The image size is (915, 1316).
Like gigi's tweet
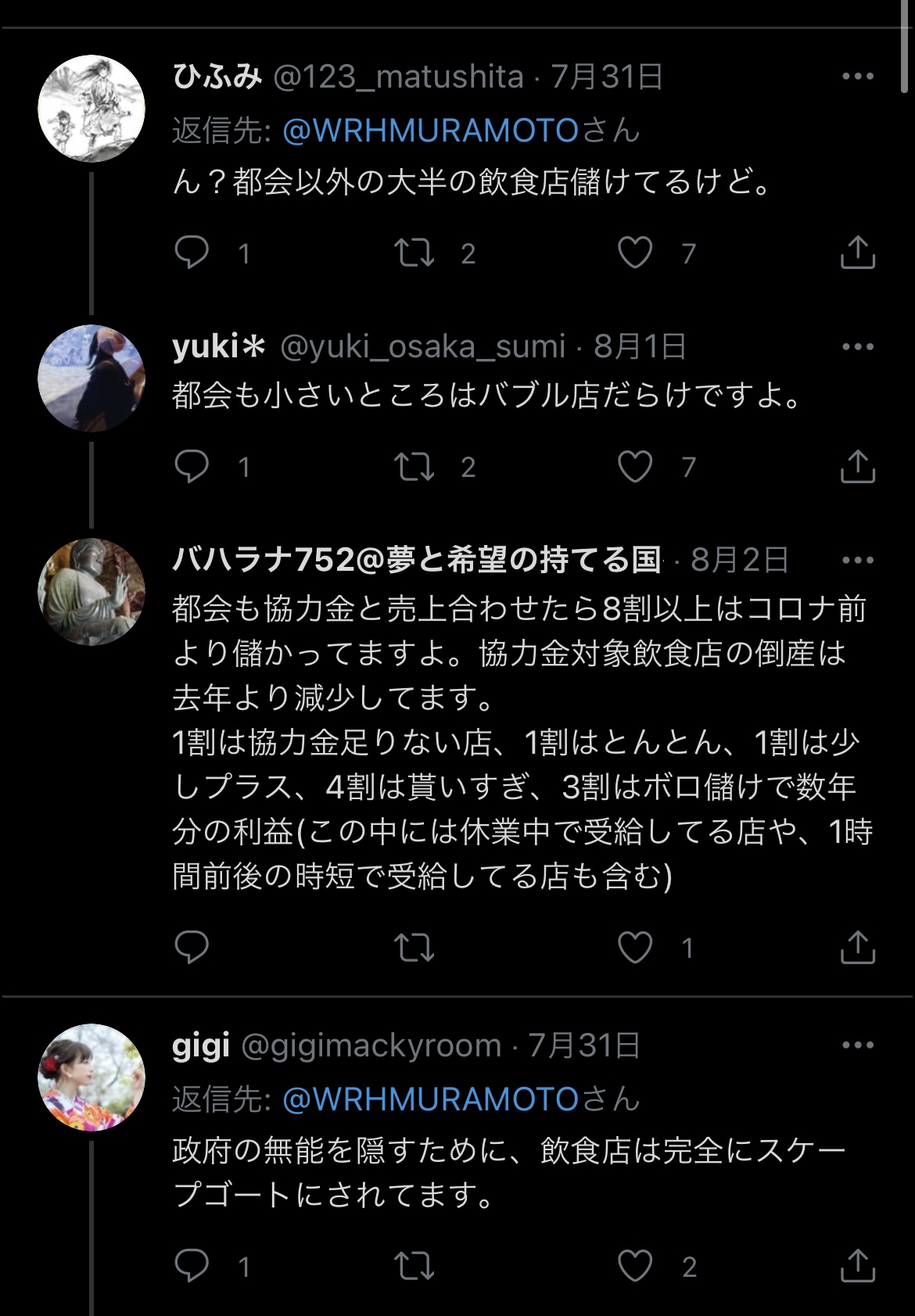(634, 1265)
